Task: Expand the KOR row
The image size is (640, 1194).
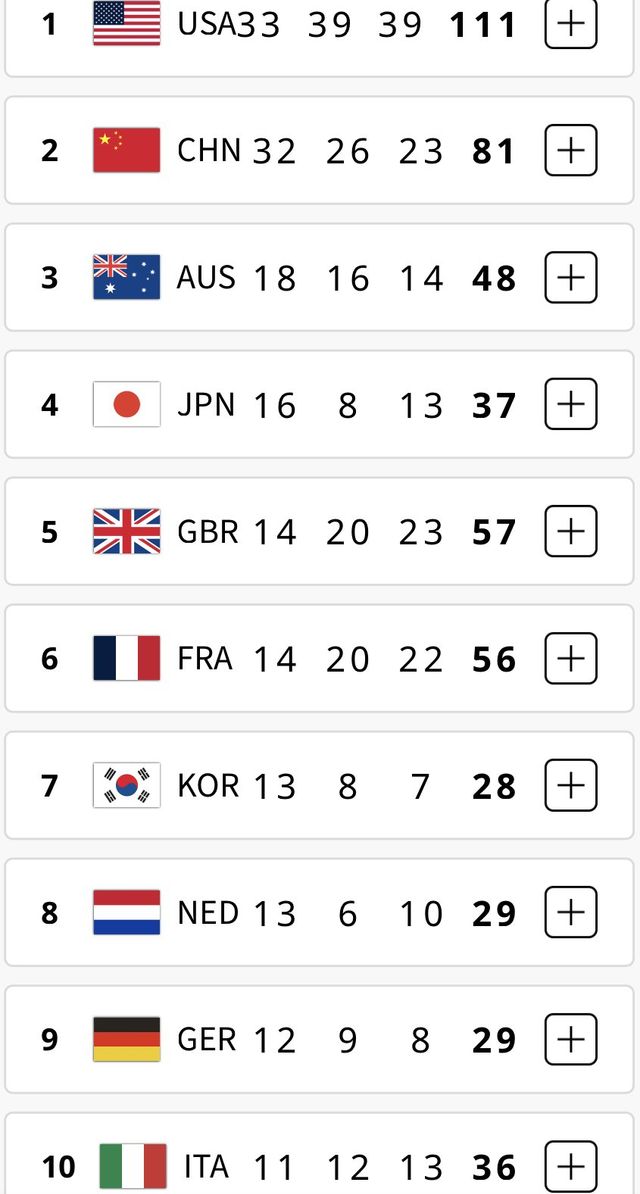Action: point(570,786)
